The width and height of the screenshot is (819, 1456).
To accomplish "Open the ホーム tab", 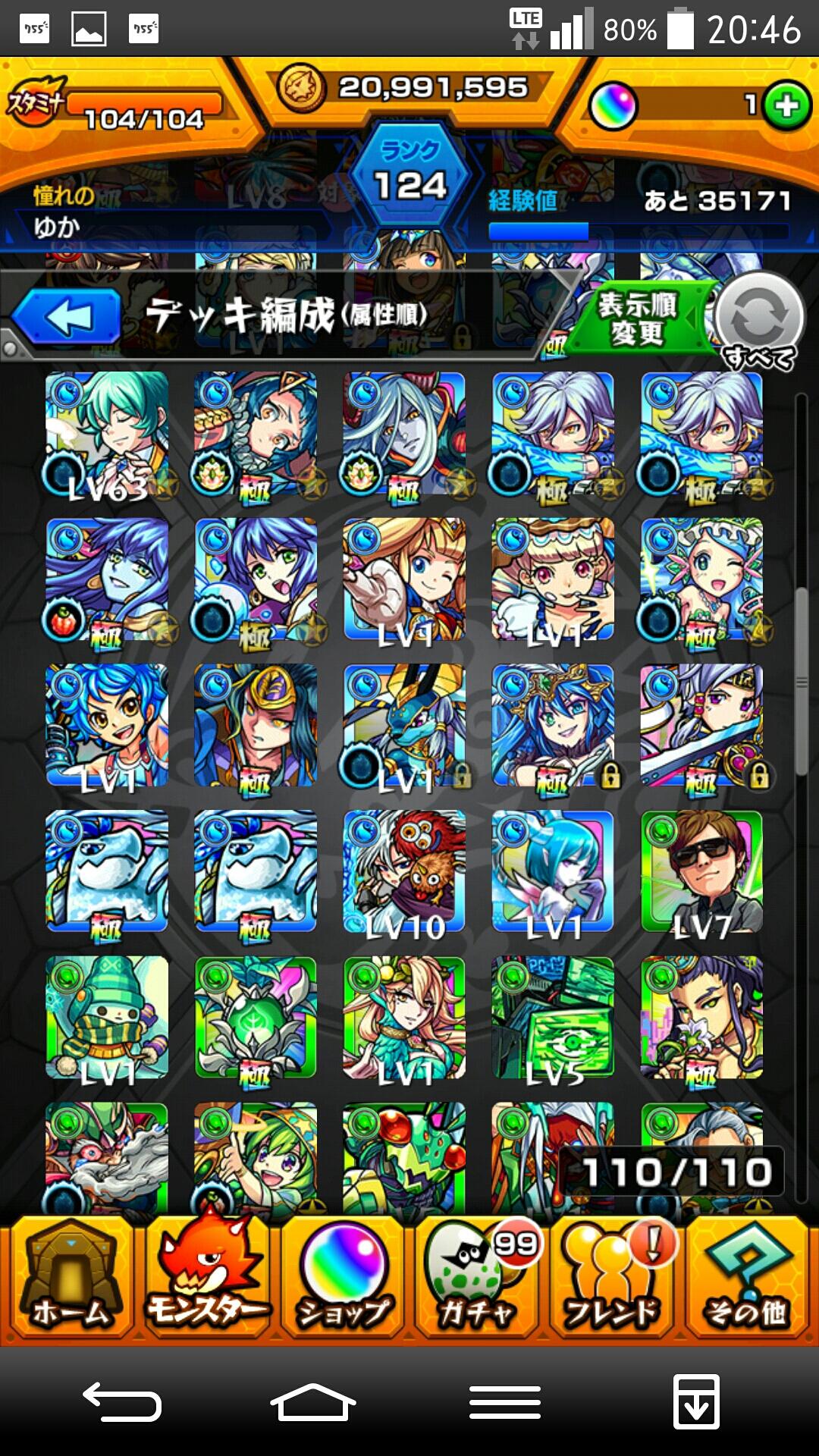I will [70, 1277].
